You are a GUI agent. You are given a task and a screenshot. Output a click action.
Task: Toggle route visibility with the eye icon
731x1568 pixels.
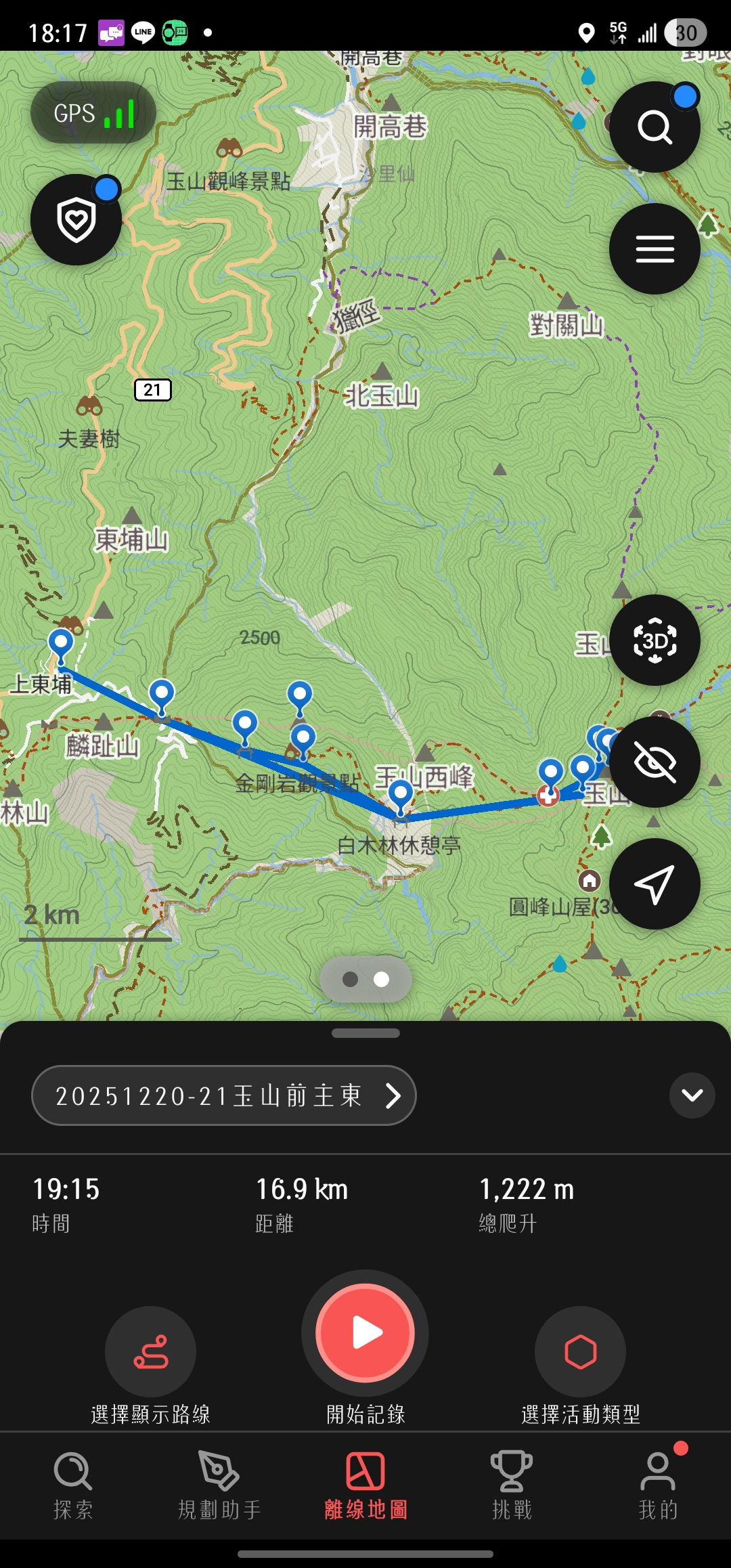[655, 762]
